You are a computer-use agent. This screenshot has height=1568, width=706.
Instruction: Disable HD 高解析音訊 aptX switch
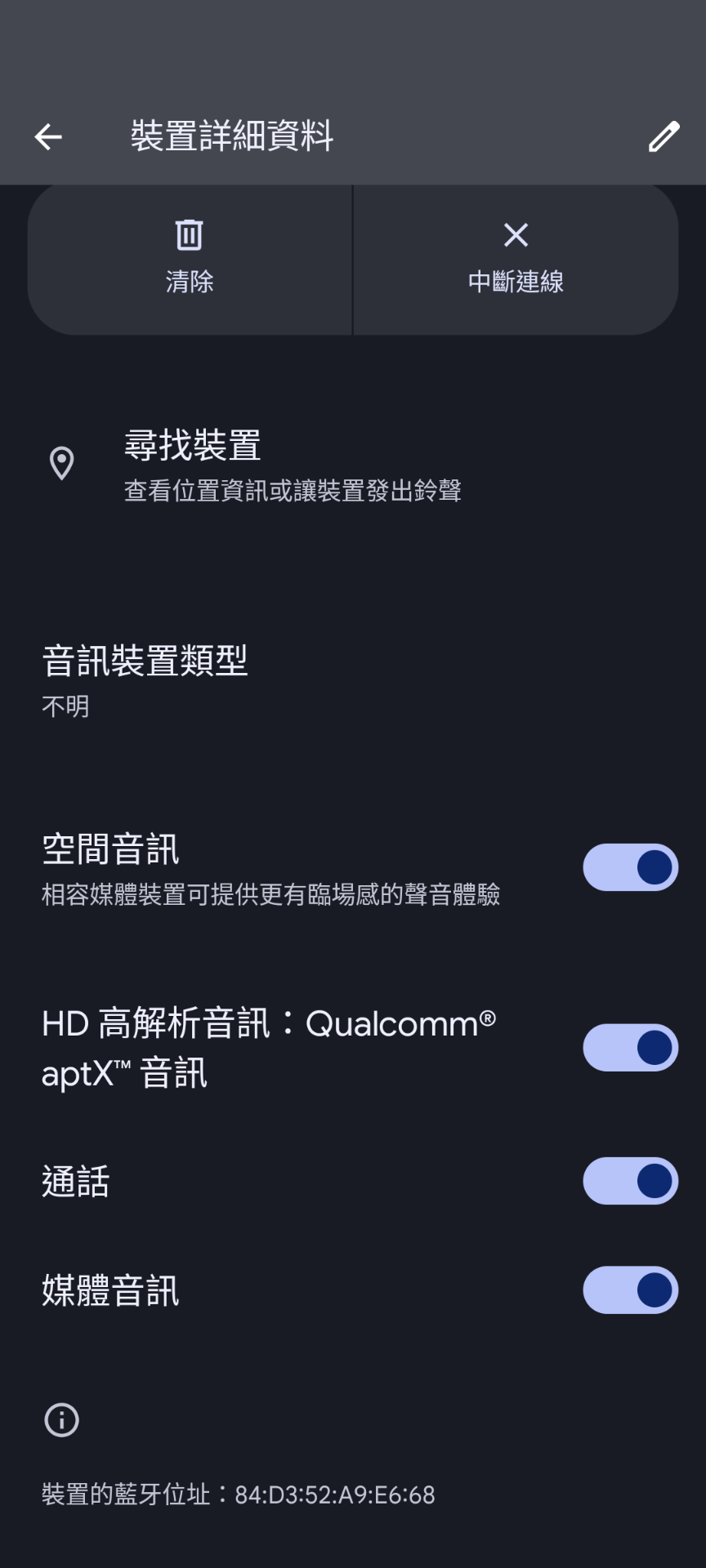point(630,1048)
